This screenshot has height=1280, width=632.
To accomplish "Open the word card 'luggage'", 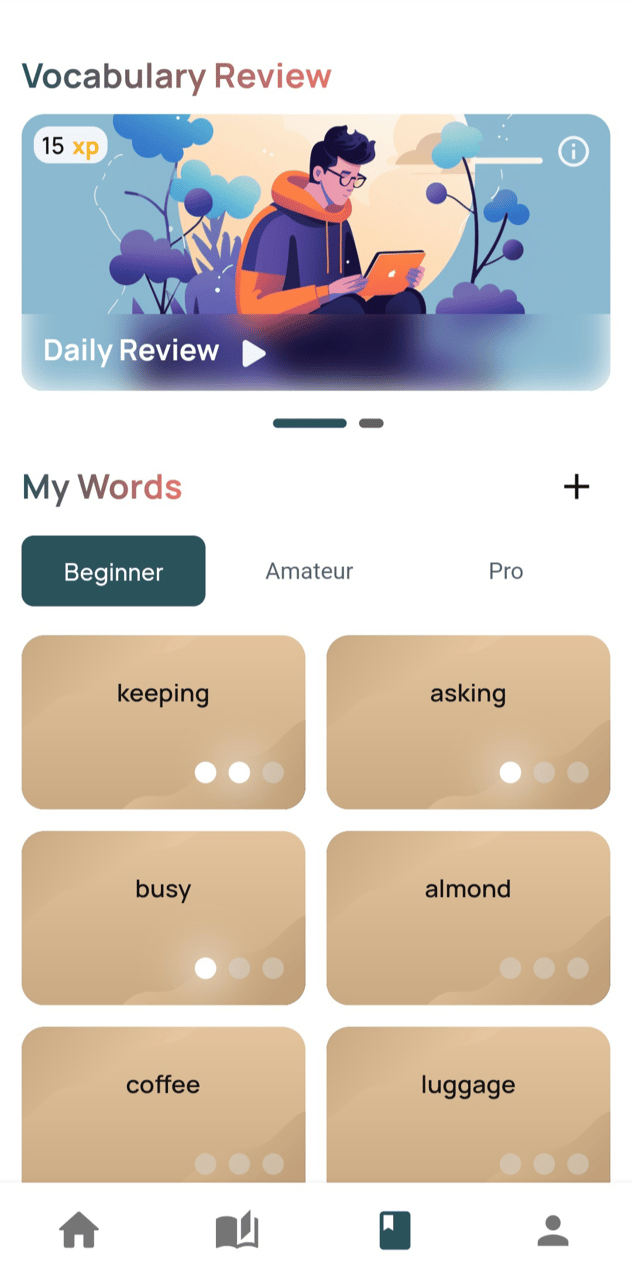I will tap(468, 1100).
